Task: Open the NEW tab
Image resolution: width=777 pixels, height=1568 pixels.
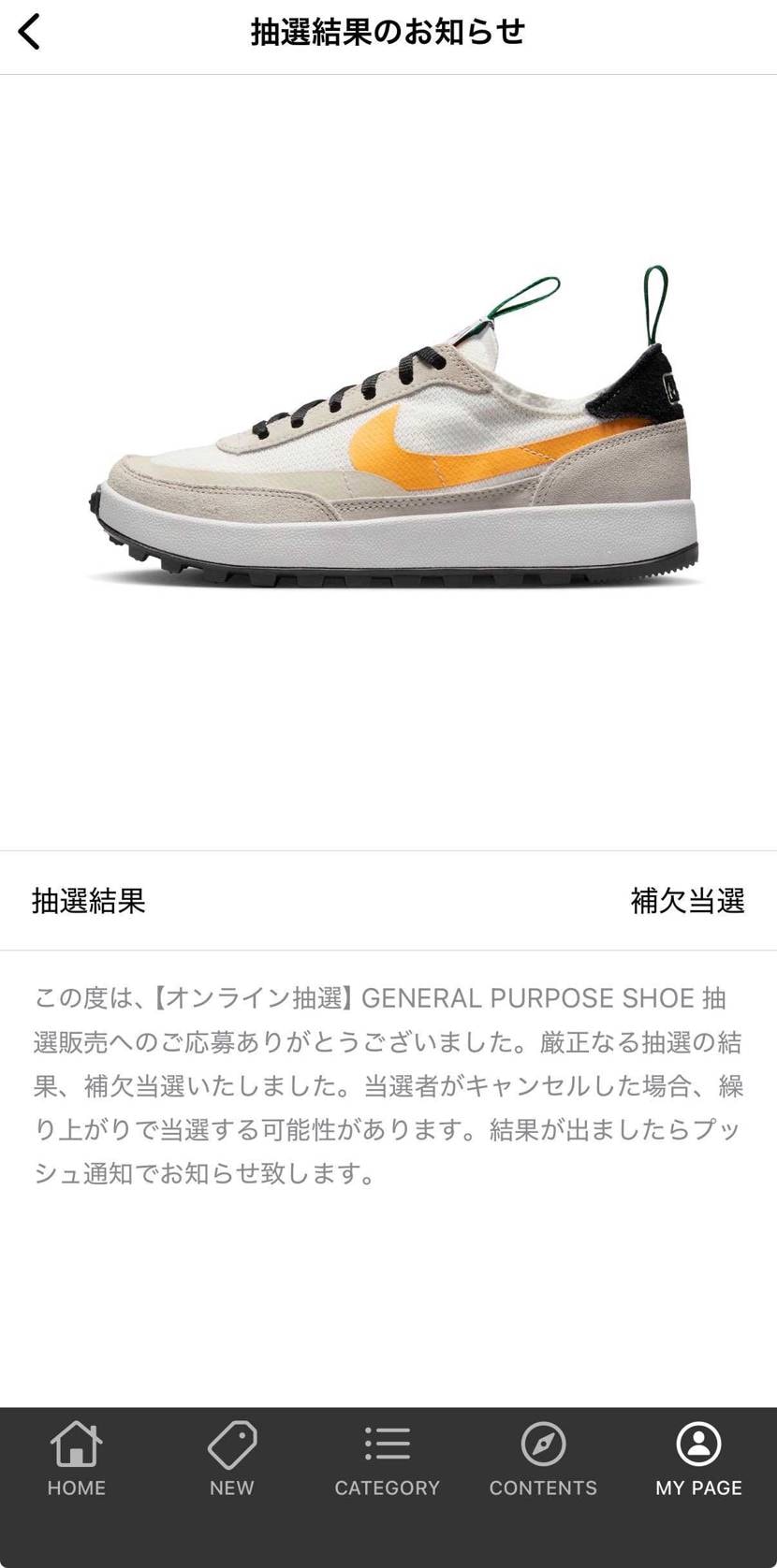Action: click(232, 1459)
